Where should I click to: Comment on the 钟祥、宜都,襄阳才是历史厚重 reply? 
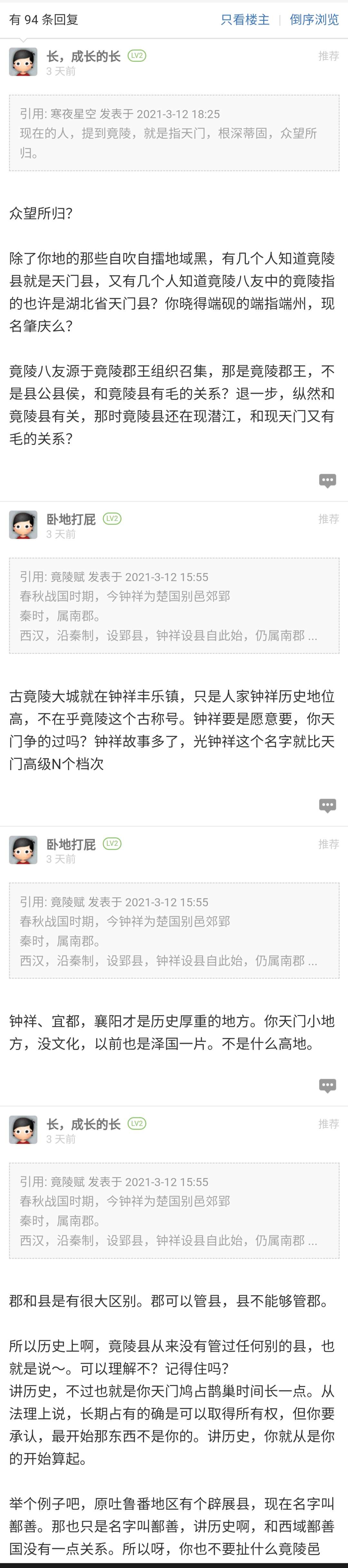pos(327,1085)
